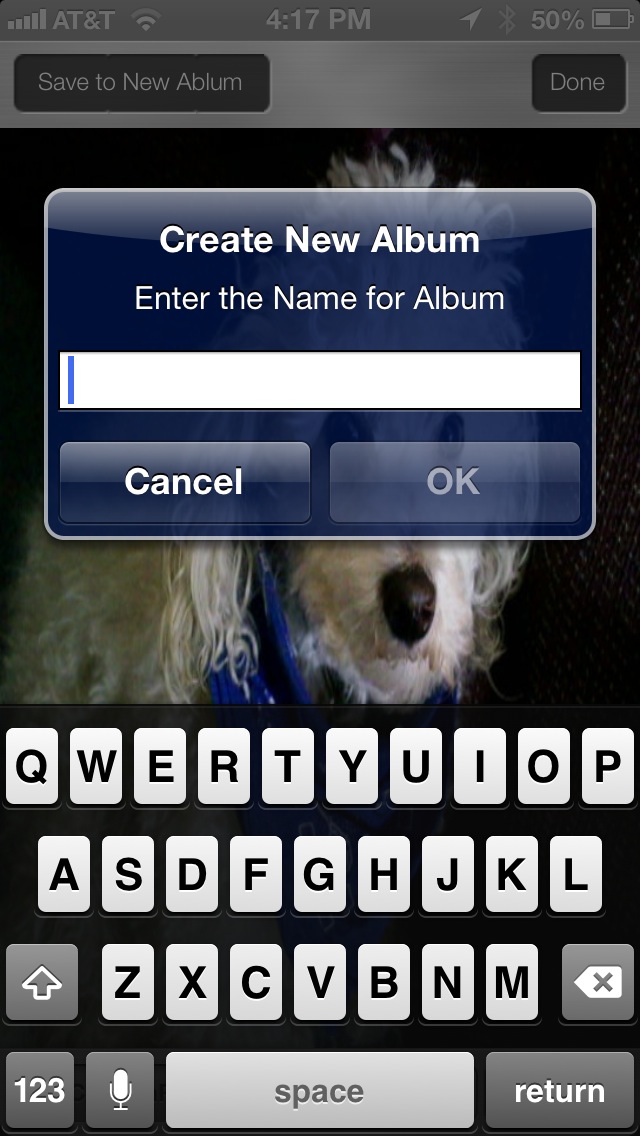Switch keyboard to the 123 numbers layout
The image size is (640, 1136).
40,1090
